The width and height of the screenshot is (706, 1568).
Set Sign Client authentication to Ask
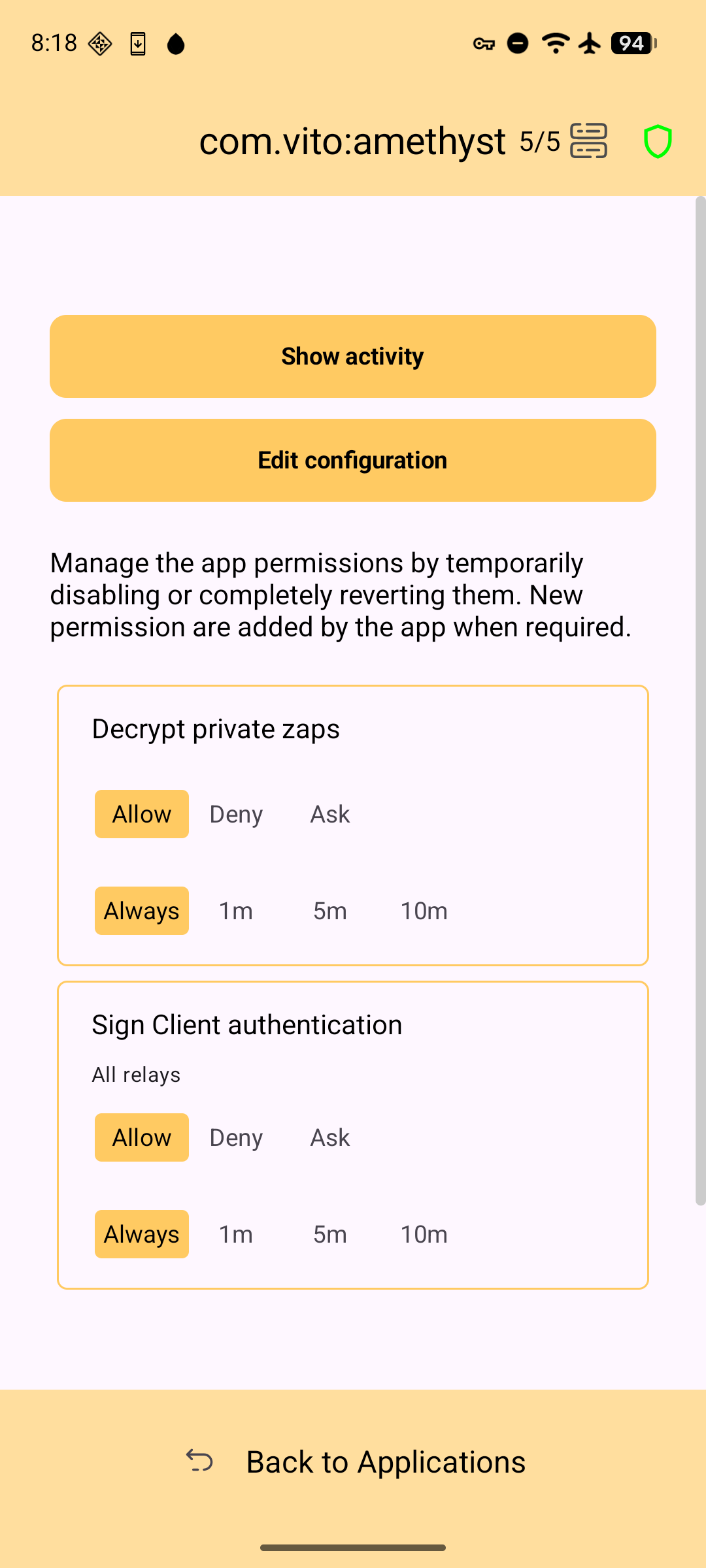tap(330, 1138)
